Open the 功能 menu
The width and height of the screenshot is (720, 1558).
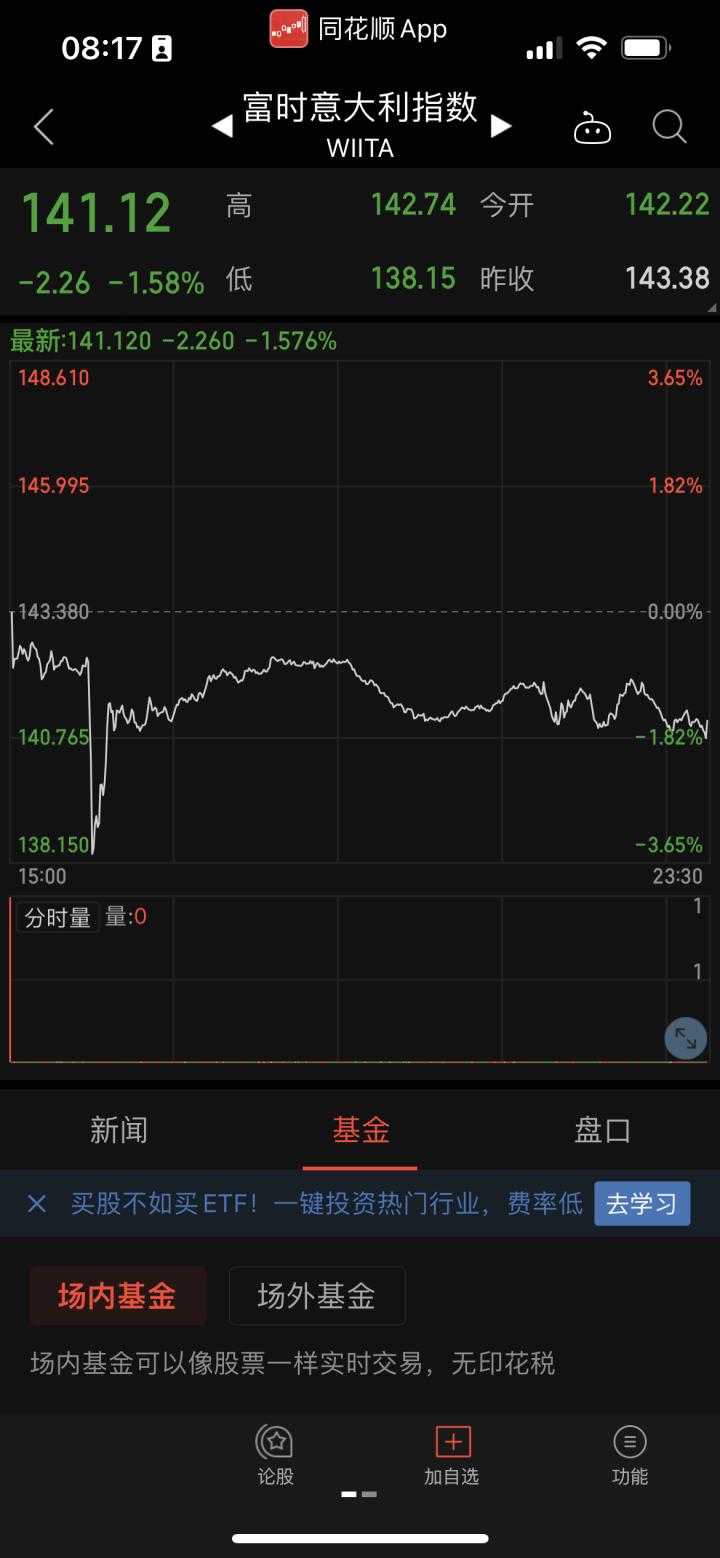630,1455
